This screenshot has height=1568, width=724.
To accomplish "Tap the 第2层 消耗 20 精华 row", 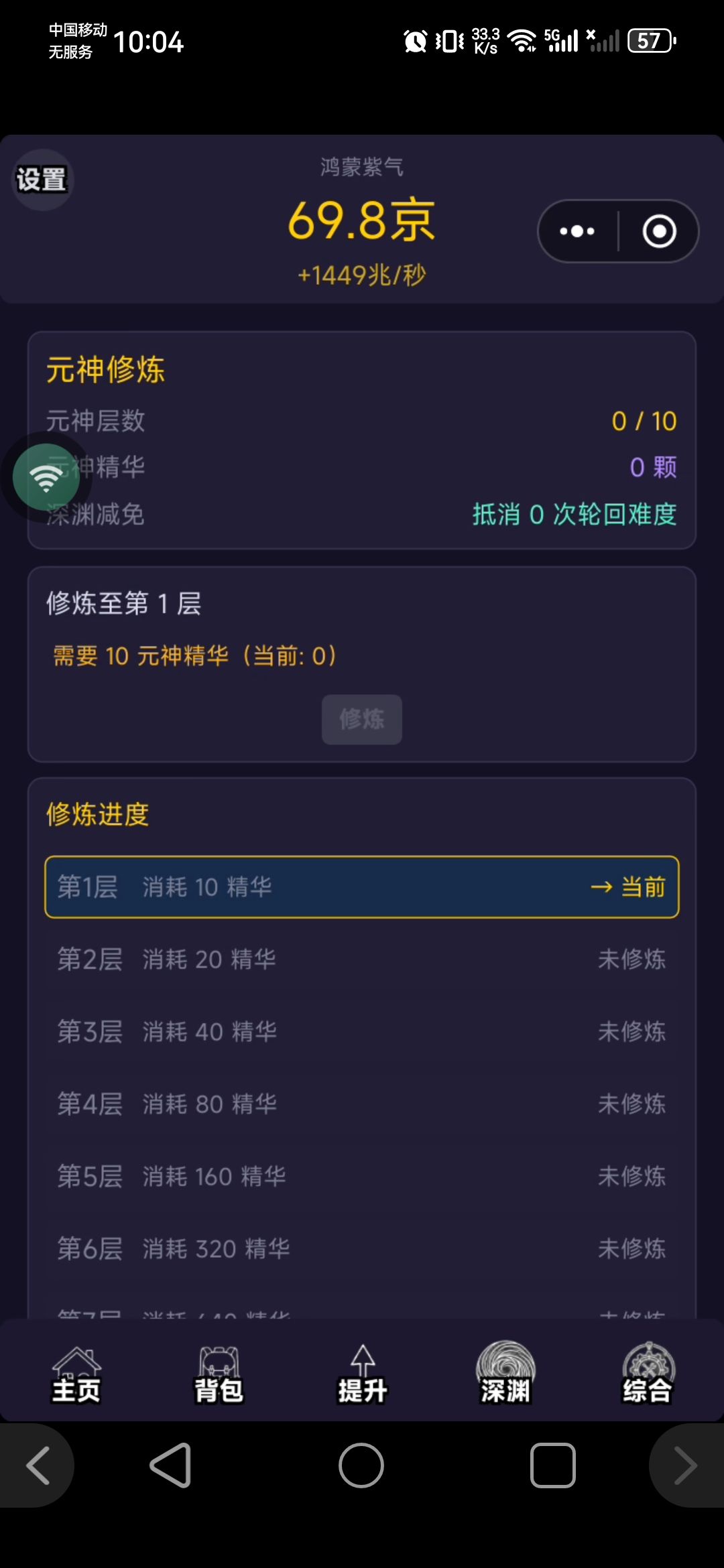I will [362, 960].
